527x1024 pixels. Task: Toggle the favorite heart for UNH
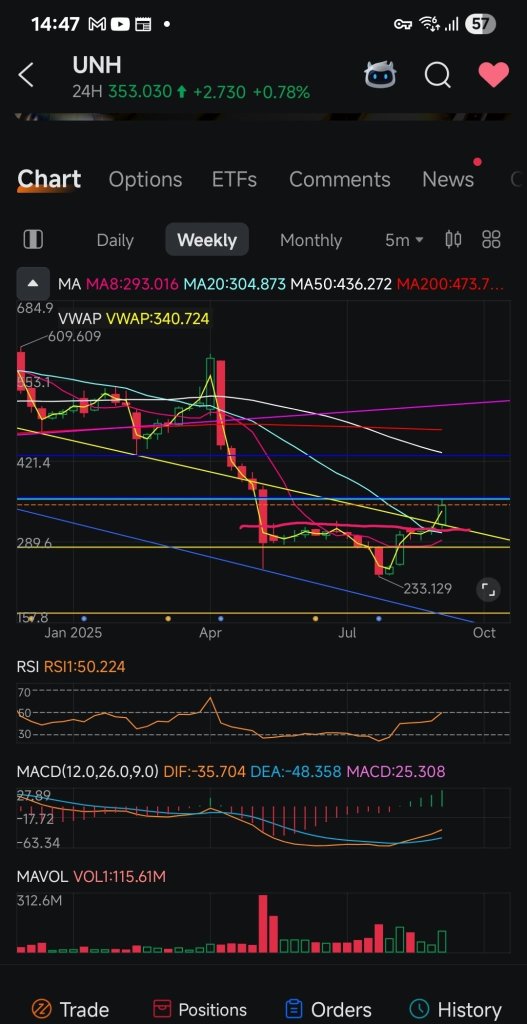click(x=494, y=75)
